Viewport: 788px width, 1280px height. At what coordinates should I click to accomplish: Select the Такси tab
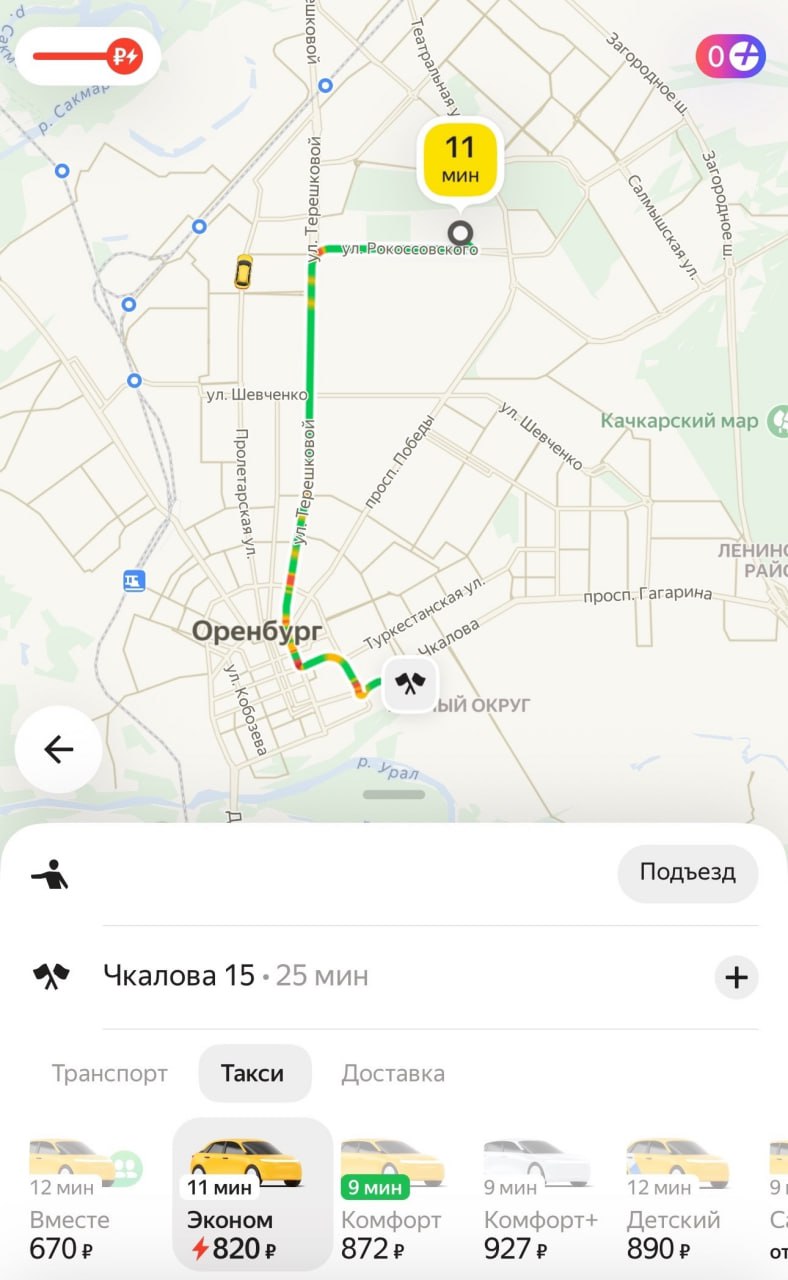tap(253, 1074)
